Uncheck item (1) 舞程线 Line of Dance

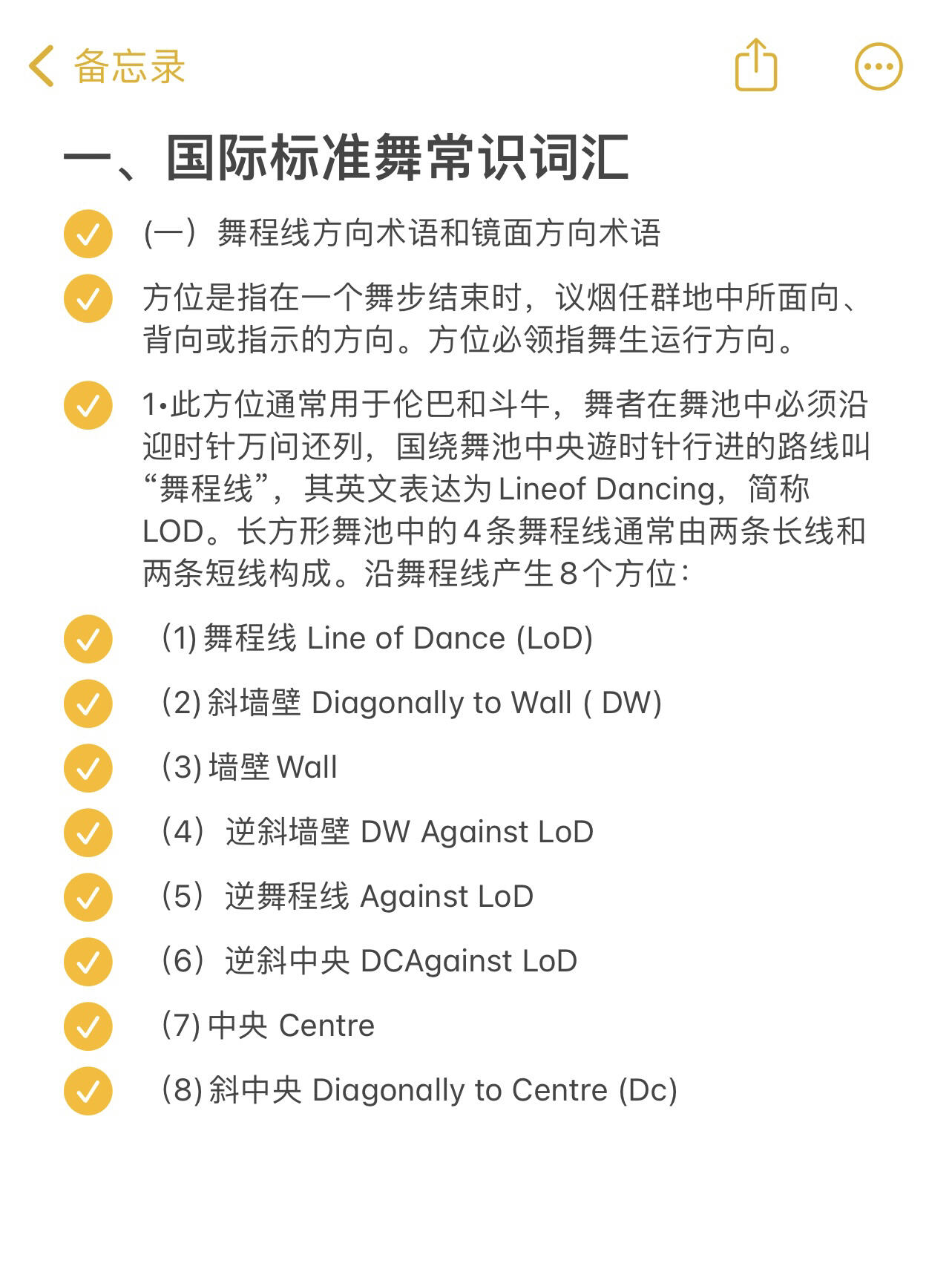(88, 639)
